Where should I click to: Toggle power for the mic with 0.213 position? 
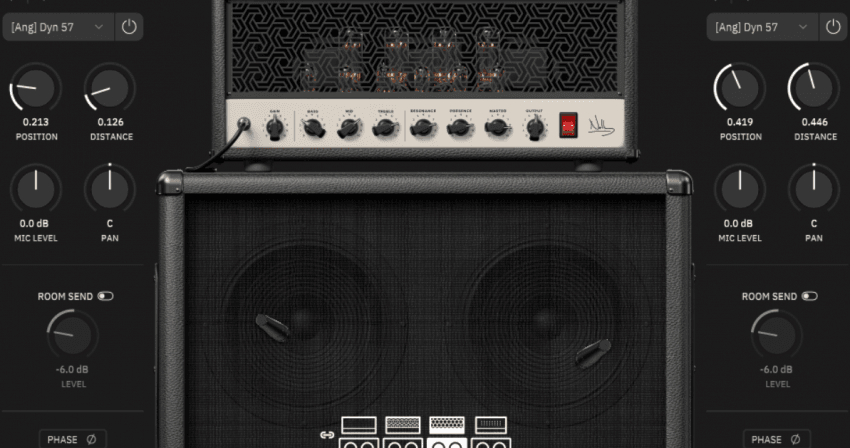[x=128, y=27]
